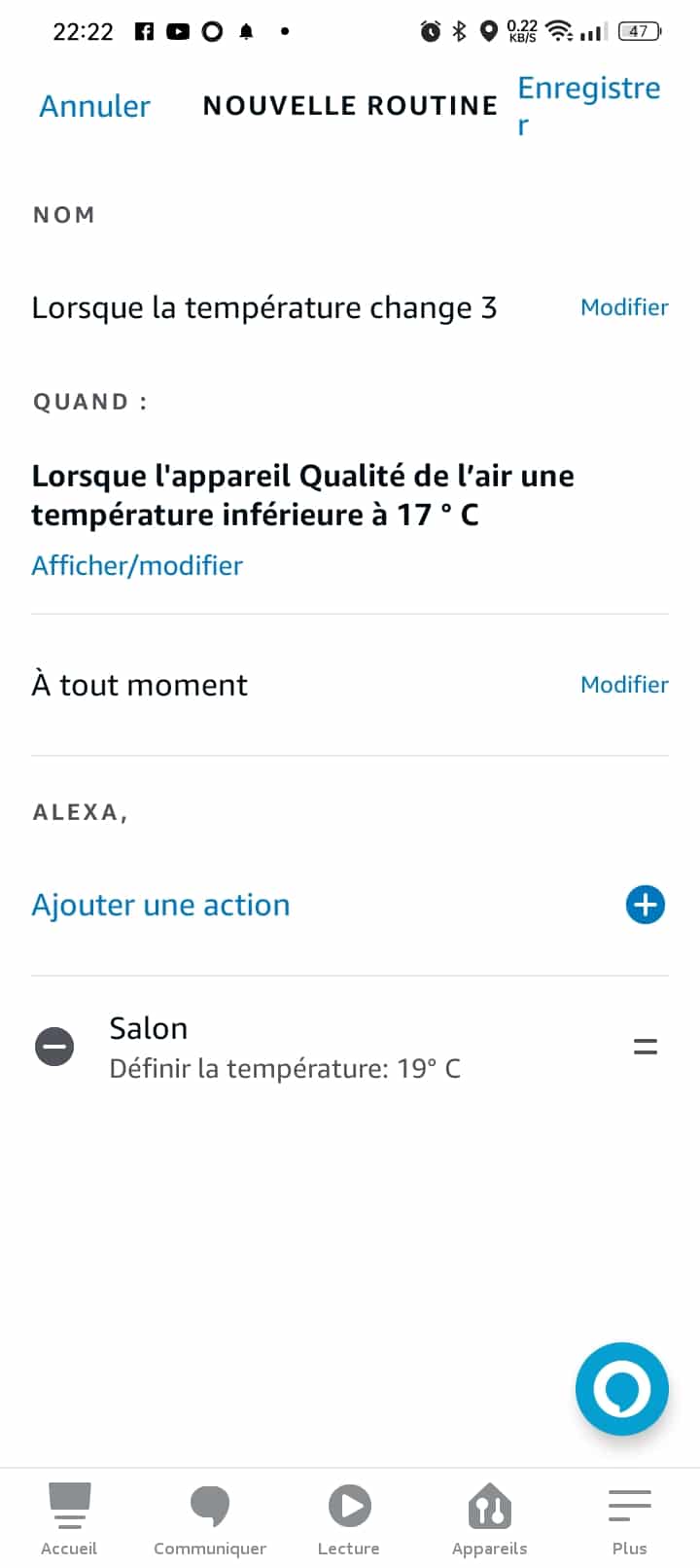
Task: Go to the Accueil tab
Action: pyautogui.click(x=69, y=1518)
